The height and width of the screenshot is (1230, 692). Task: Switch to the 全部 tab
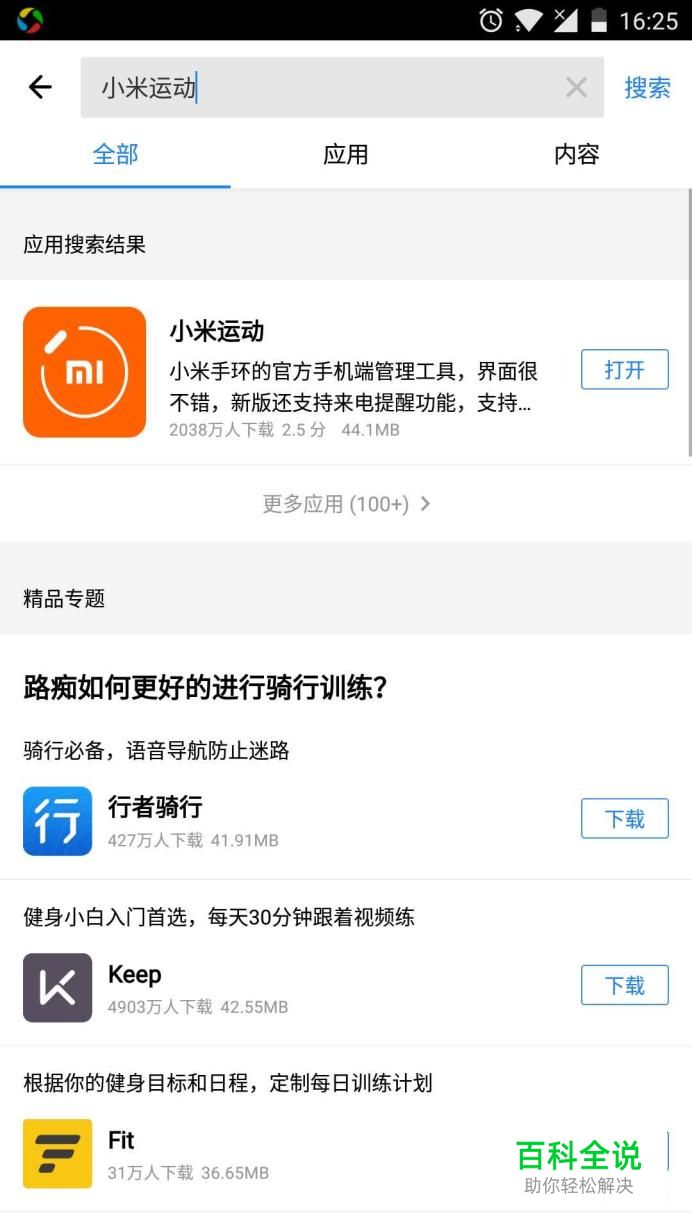pyautogui.click(x=115, y=155)
